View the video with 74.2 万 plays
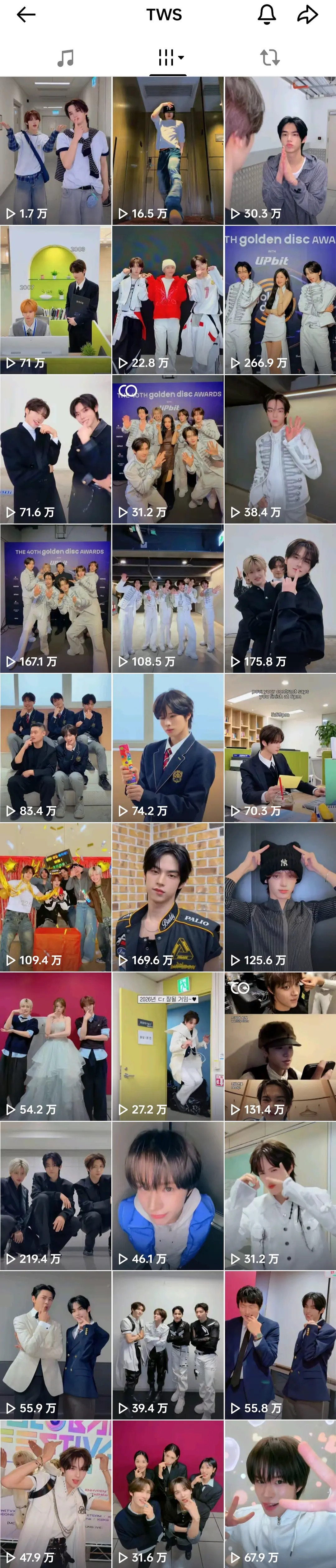Viewport: 336px width, 1568px height. click(168, 748)
